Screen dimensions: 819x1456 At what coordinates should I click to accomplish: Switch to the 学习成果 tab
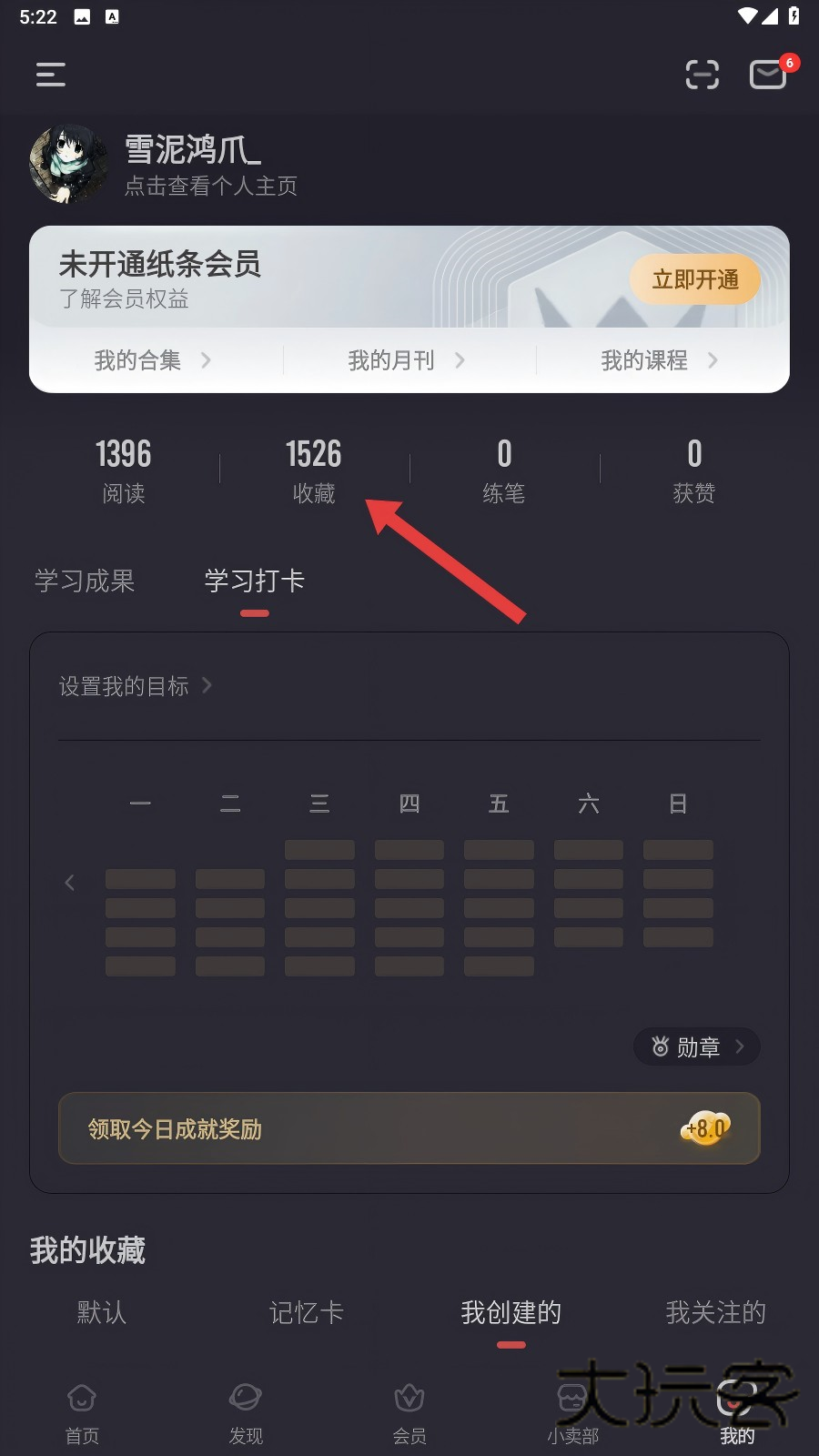[85, 581]
